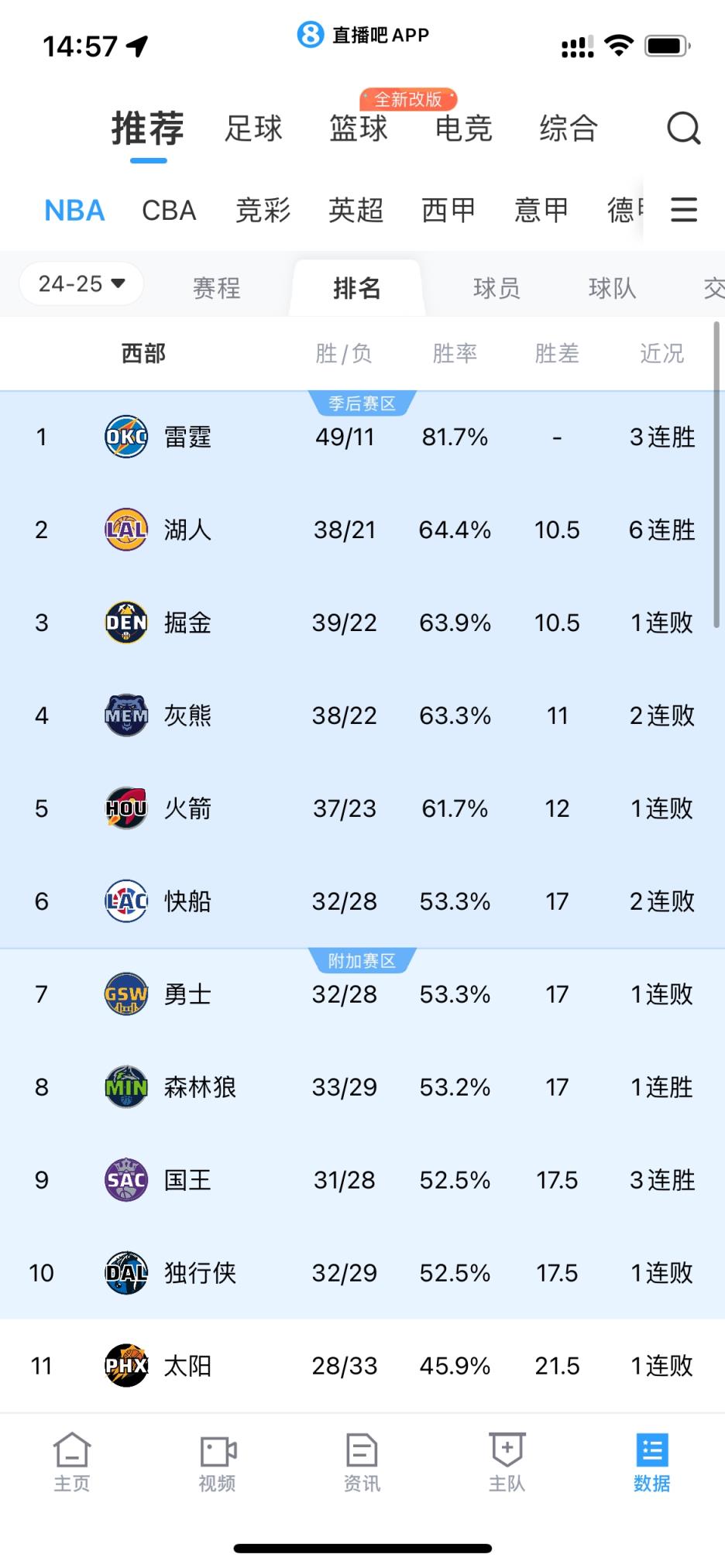Switch to the 赛程 schedule tab
This screenshot has height=1568, width=725.
(216, 289)
